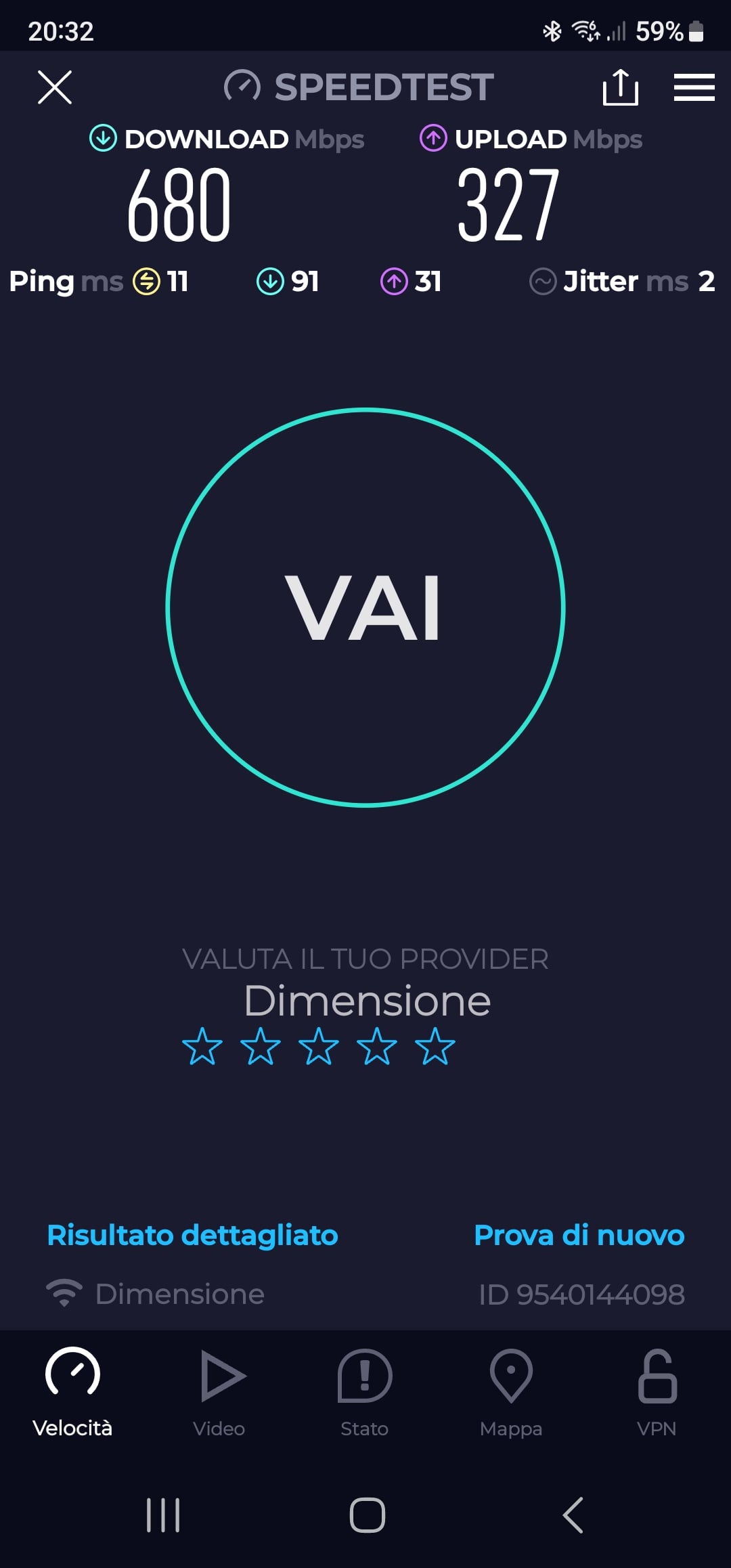The width and height of the screenshot is (731, 1568).
Task: Open the VPN tab
Action: [657, 1393]
